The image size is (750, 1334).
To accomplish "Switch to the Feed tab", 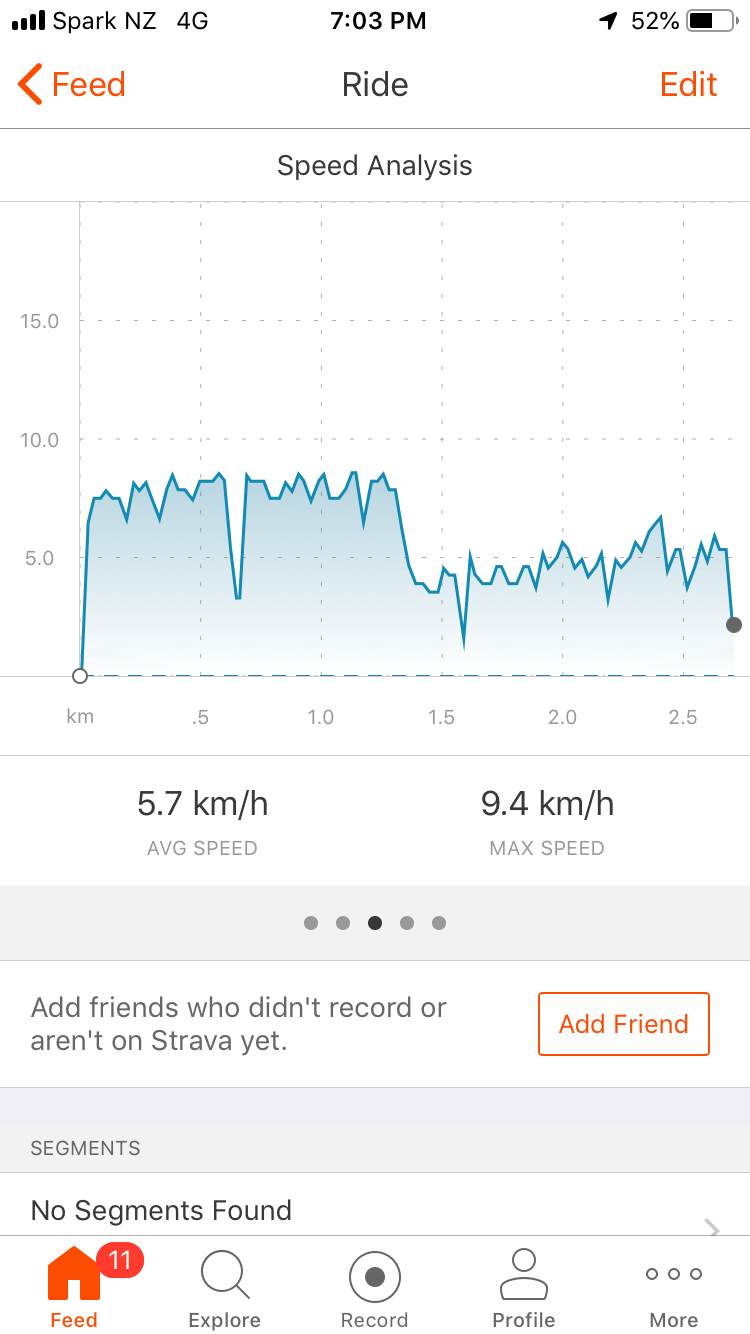I will pos(74,1289).
